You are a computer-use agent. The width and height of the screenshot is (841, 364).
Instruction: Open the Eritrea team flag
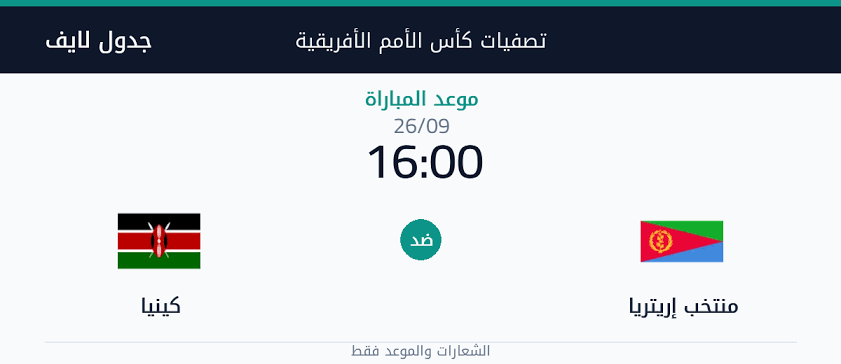pos(682,241)
